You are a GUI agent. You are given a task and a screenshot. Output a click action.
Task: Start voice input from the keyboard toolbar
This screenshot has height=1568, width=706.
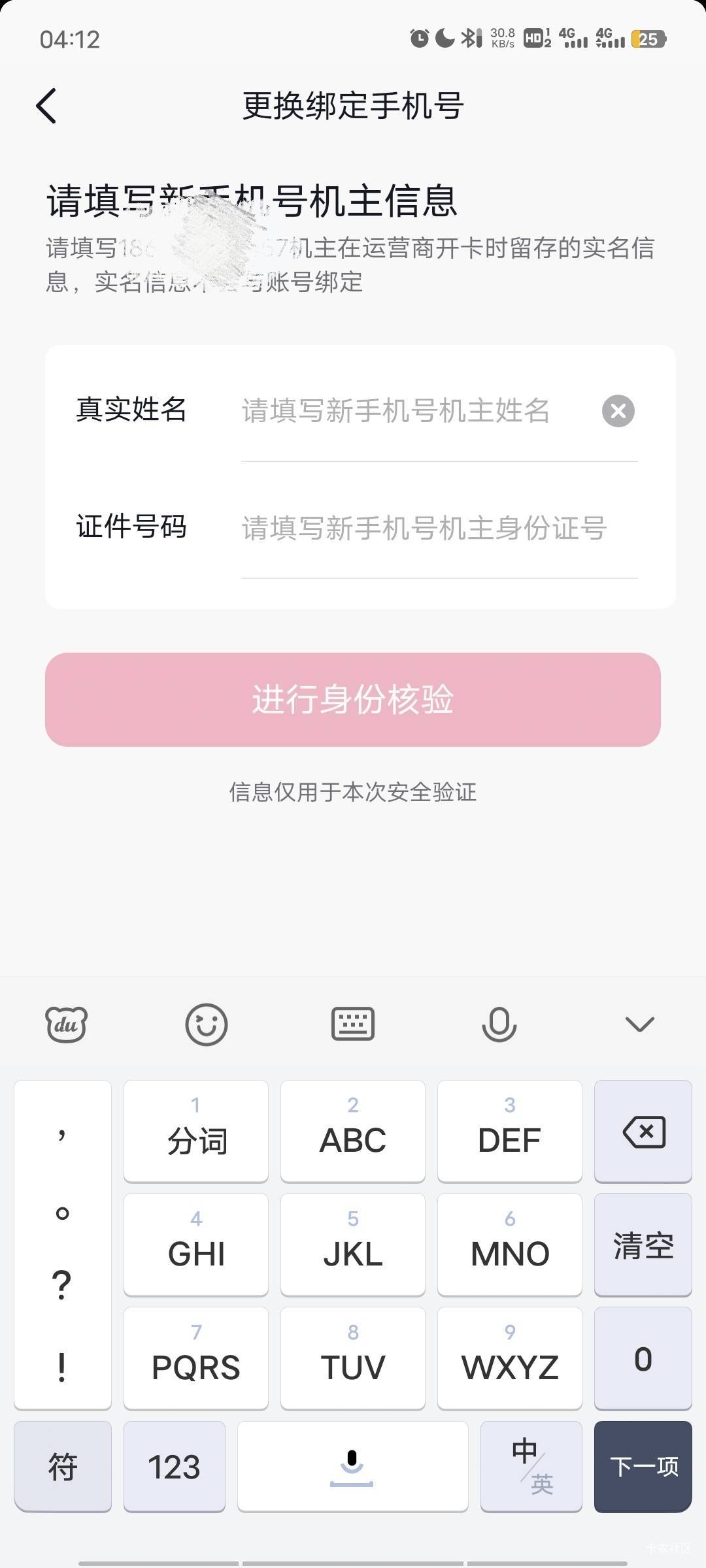tap(499, 1024)
